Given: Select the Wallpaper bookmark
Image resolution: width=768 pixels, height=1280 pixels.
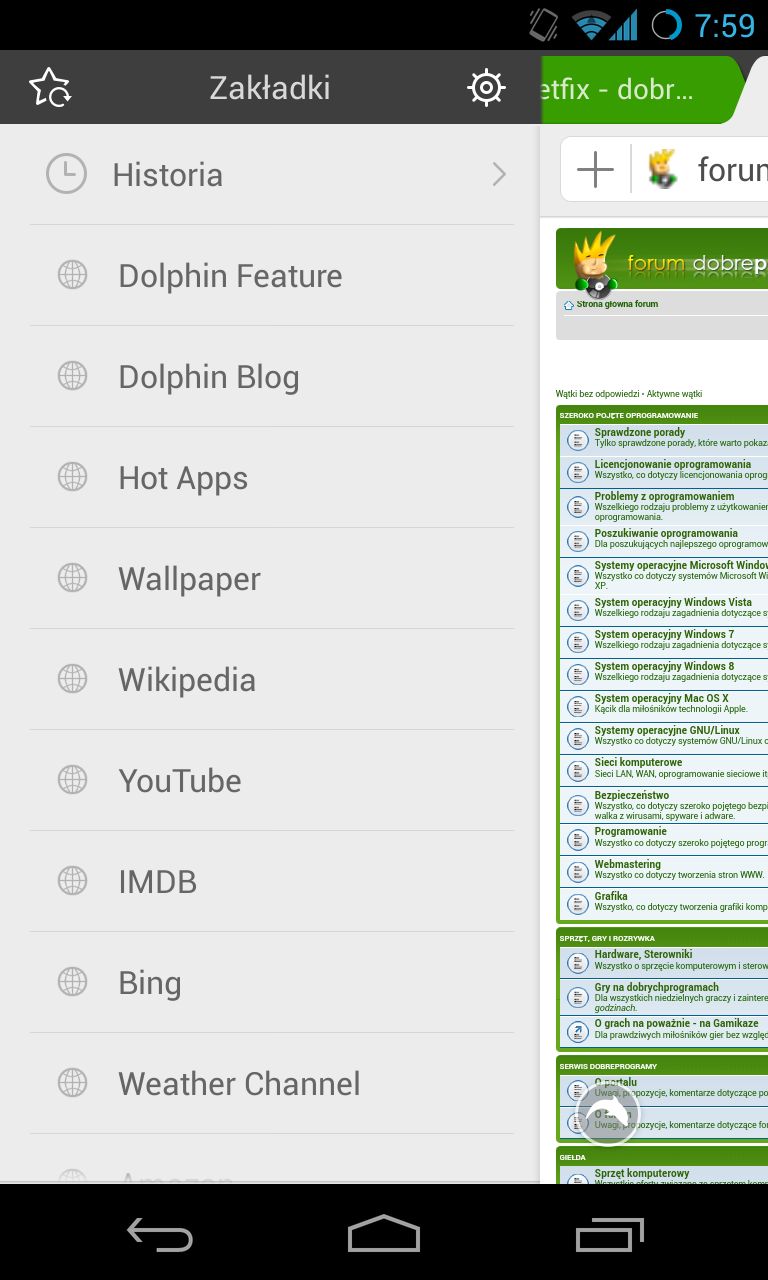Looking at the screenshot, I should (x=271, y=578).
